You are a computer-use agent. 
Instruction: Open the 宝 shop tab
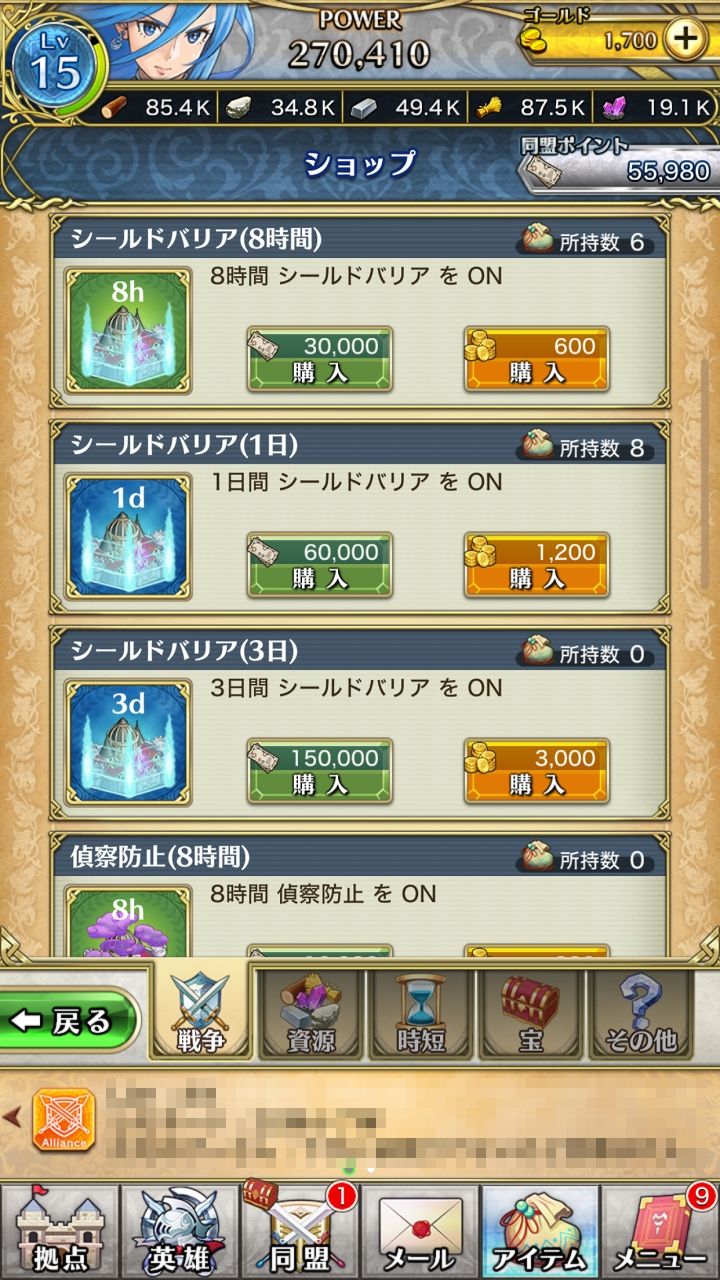pos(530,1012)
